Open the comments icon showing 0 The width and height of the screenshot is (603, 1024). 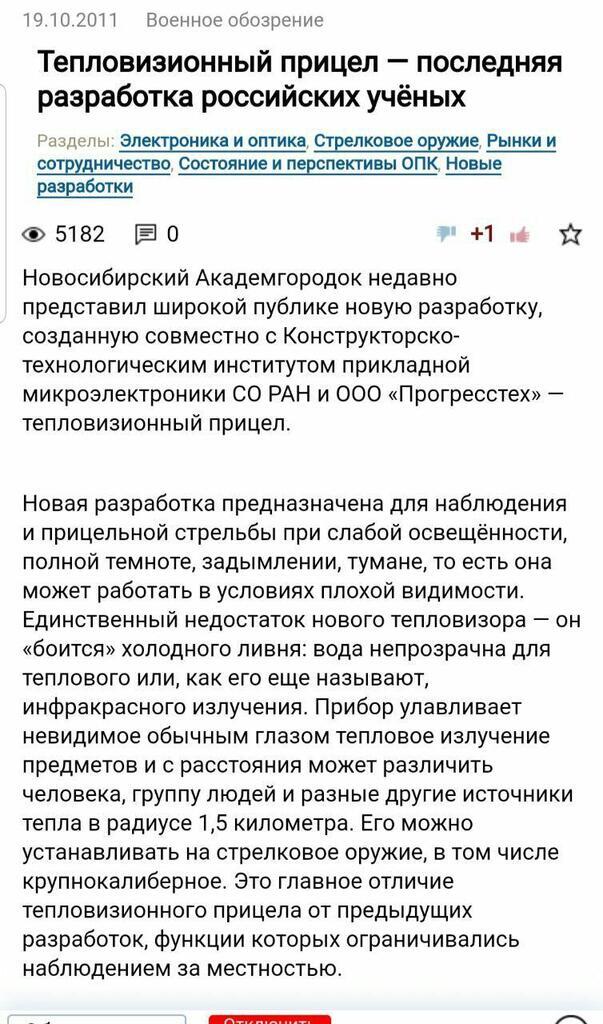(x=146, y=235)
